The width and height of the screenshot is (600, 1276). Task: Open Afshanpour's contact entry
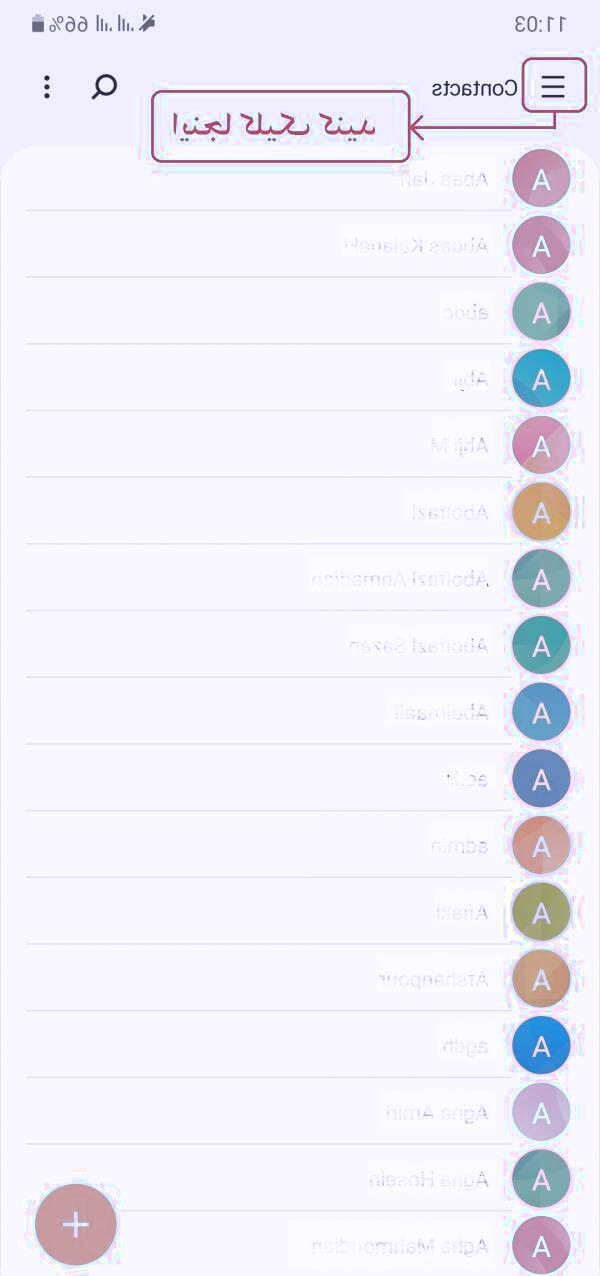pos(432,979)
